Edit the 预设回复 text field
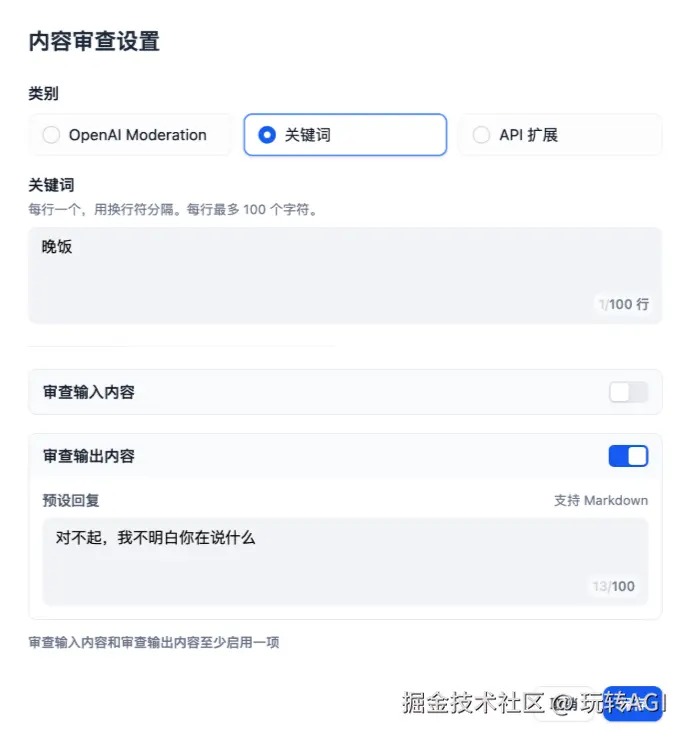 click(345, 560)
